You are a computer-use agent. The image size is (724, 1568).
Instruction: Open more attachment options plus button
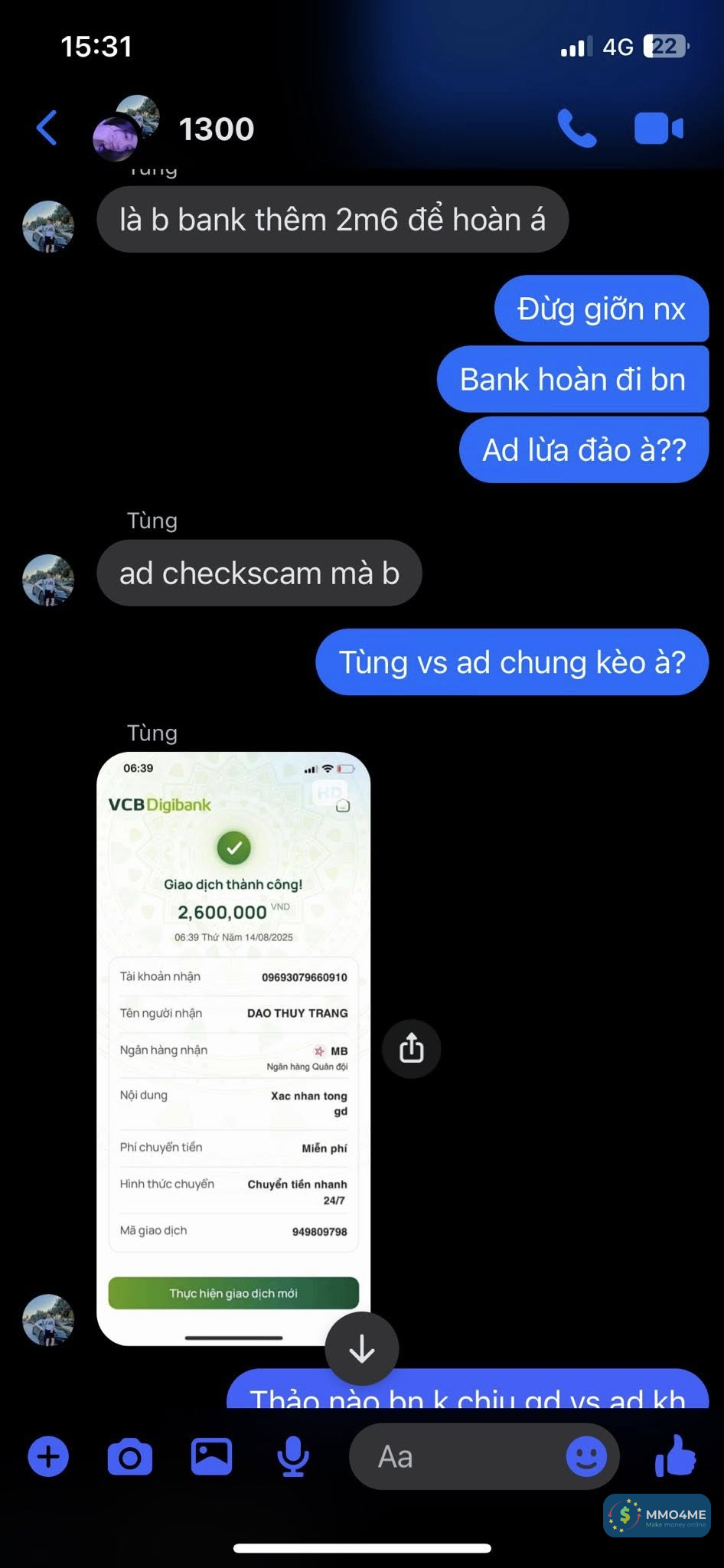pos(48,1456)
